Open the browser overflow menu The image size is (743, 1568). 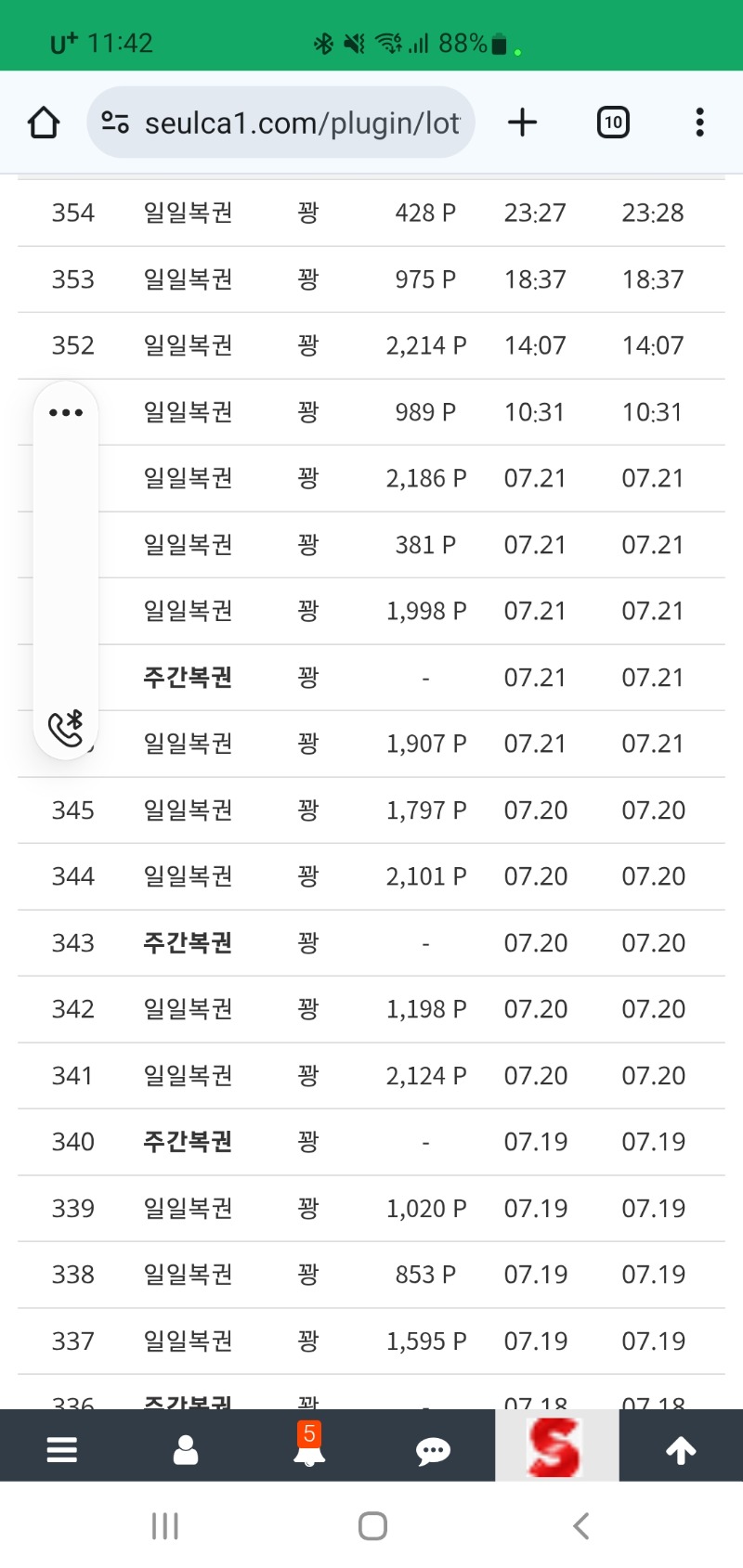[x=700, y=123]
